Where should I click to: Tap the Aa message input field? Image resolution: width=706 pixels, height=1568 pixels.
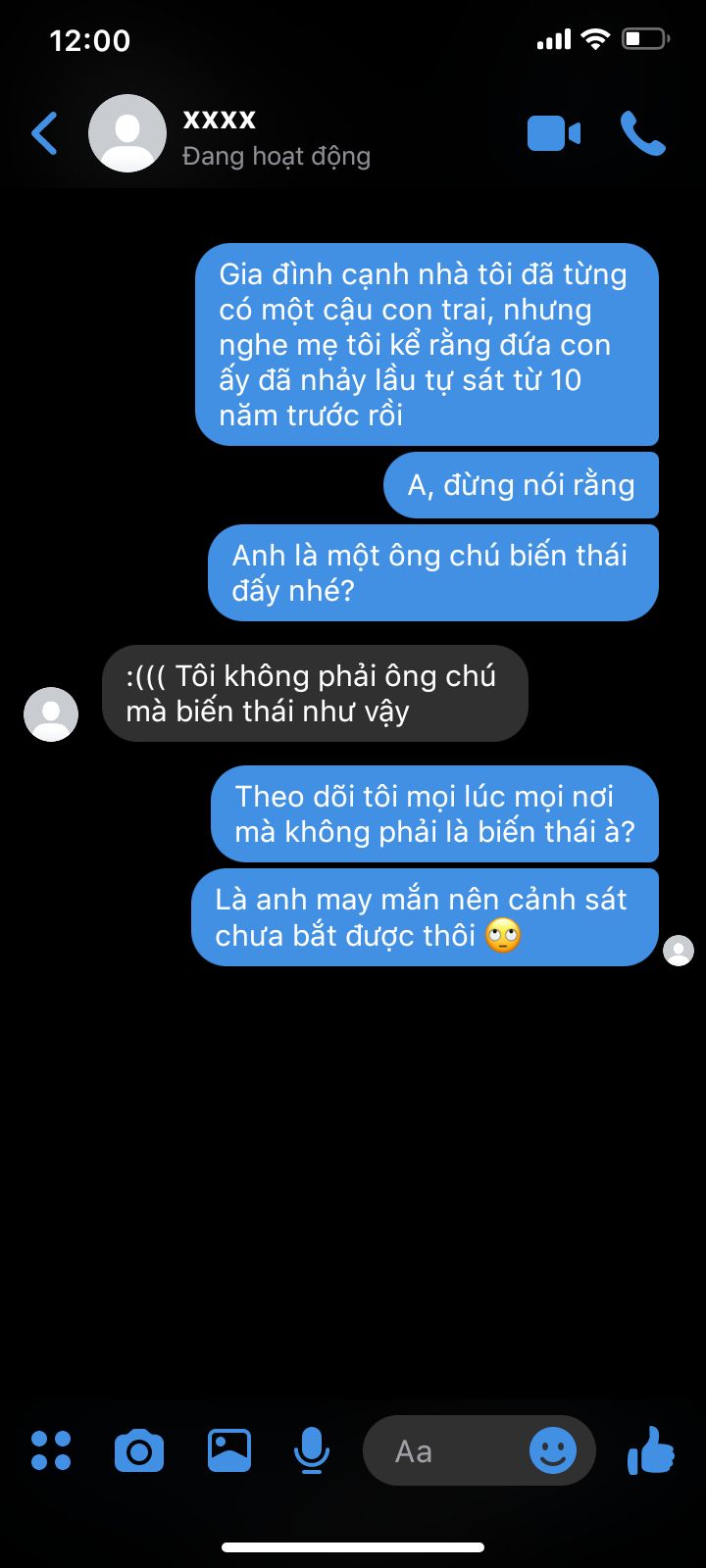coord(441,1450)
